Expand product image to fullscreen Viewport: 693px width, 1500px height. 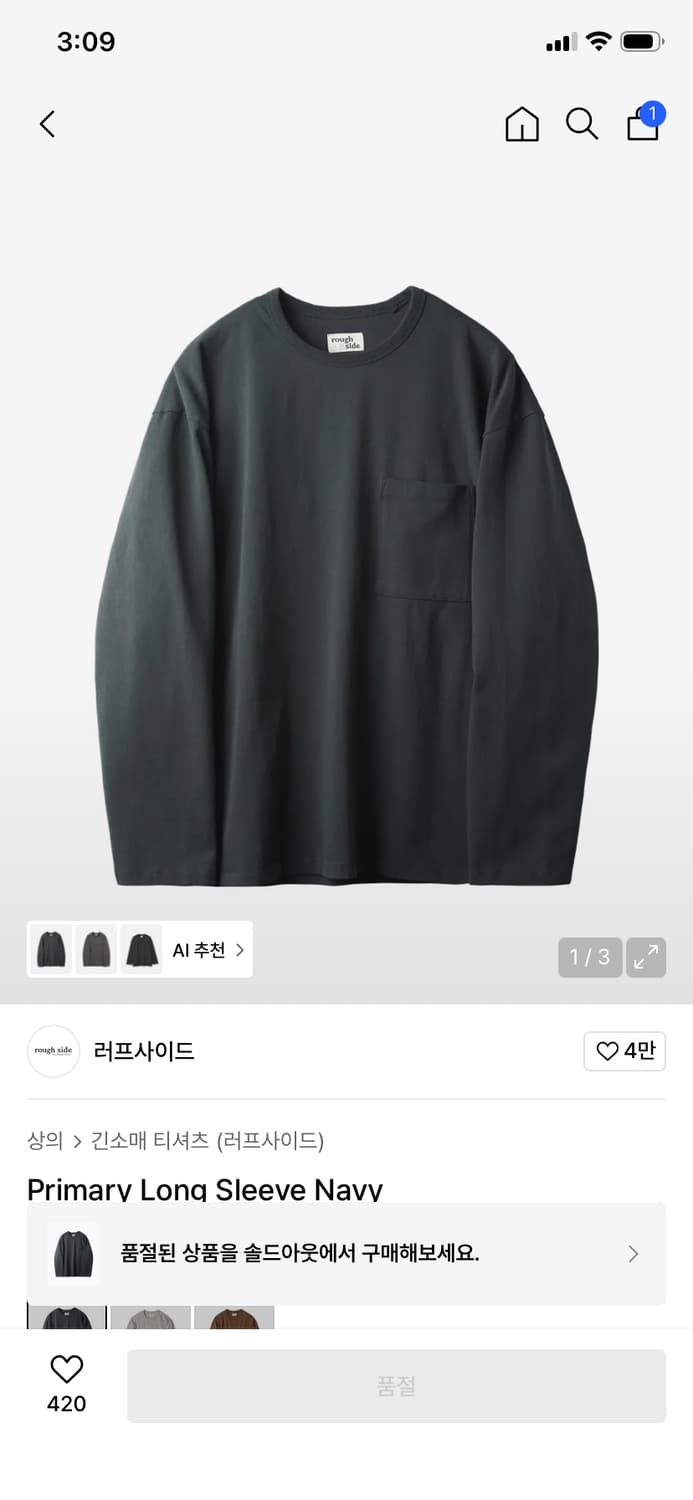pos(646,957)
